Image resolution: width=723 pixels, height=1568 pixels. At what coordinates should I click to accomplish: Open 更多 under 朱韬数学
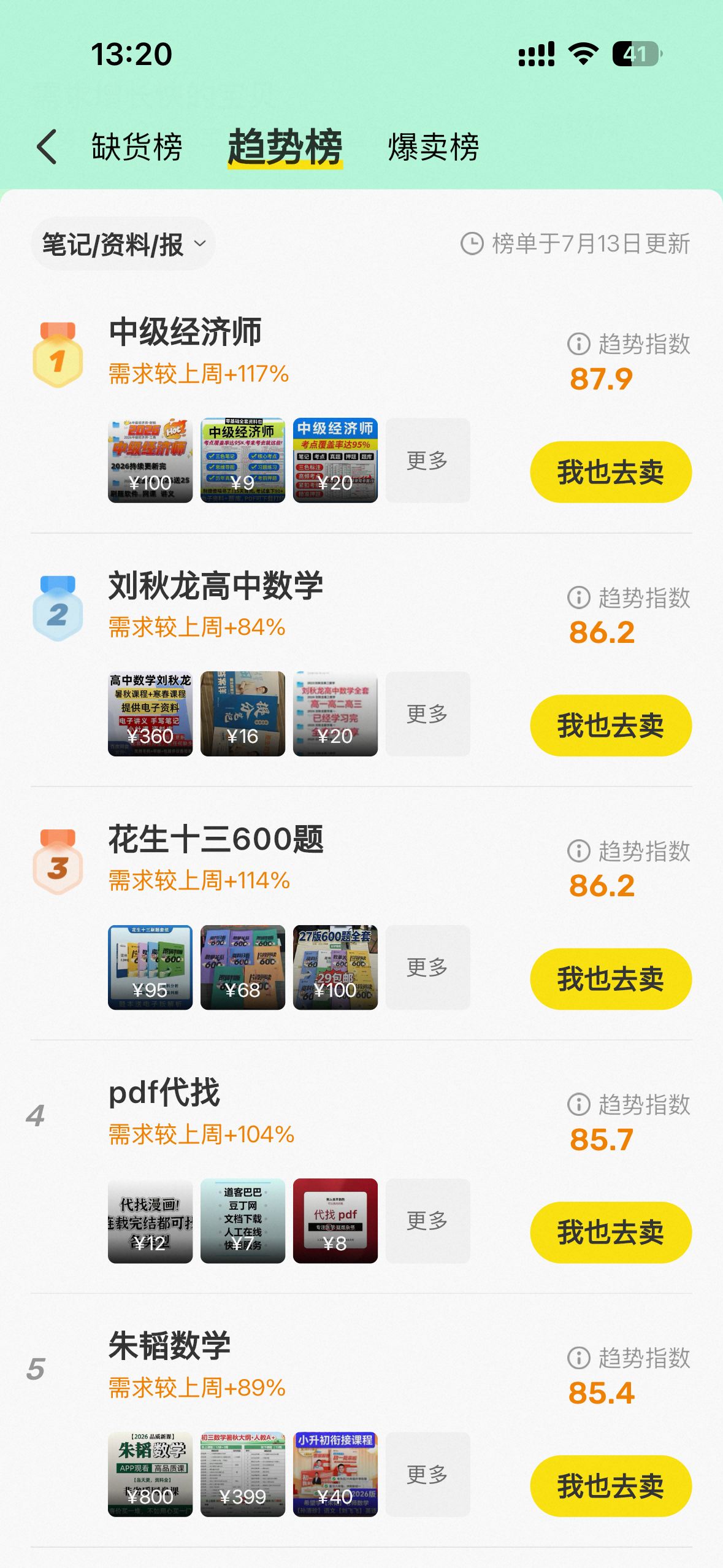[428, 1475]
